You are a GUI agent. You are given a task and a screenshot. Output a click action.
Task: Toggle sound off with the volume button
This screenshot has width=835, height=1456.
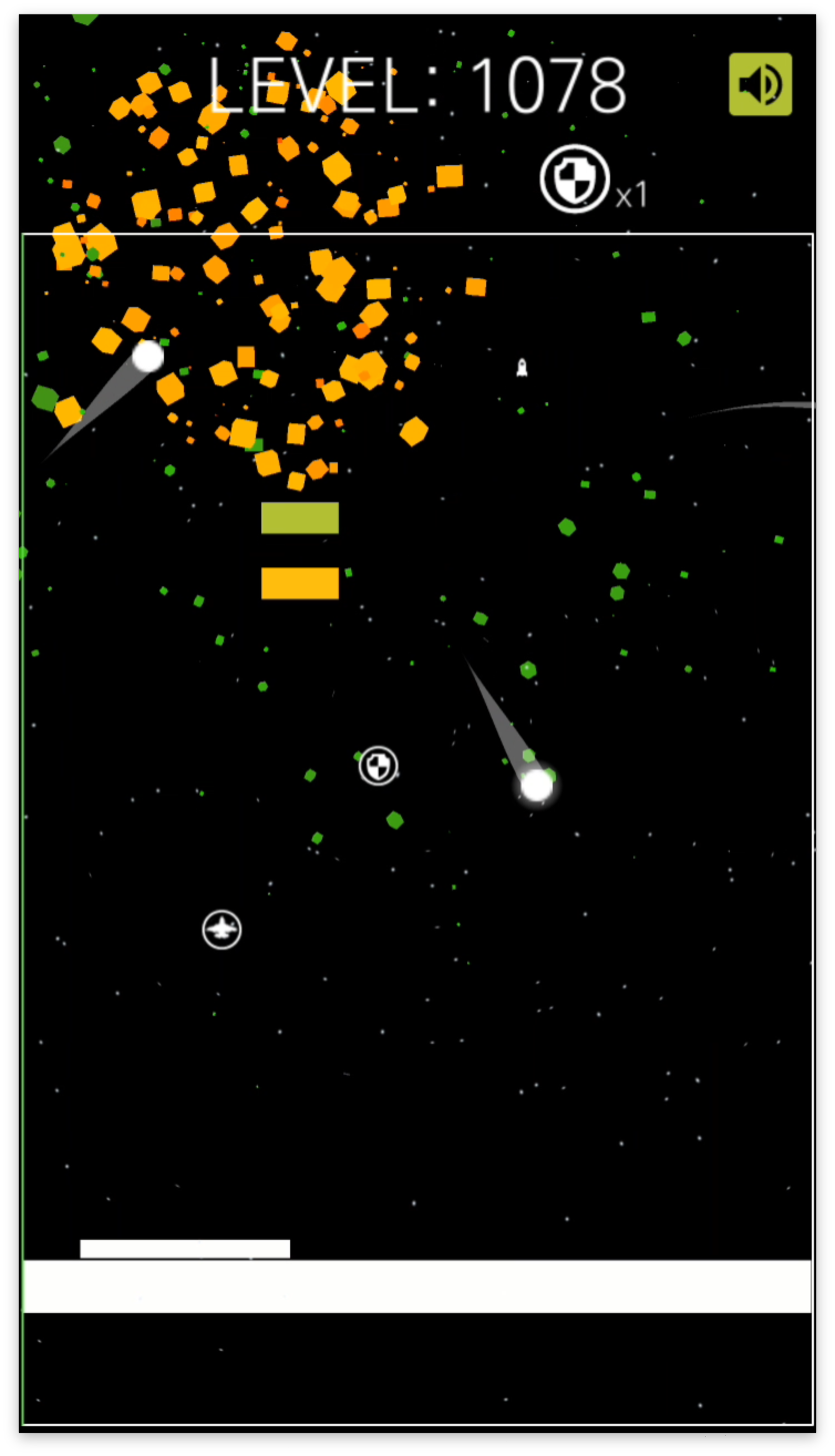(760, 84)
